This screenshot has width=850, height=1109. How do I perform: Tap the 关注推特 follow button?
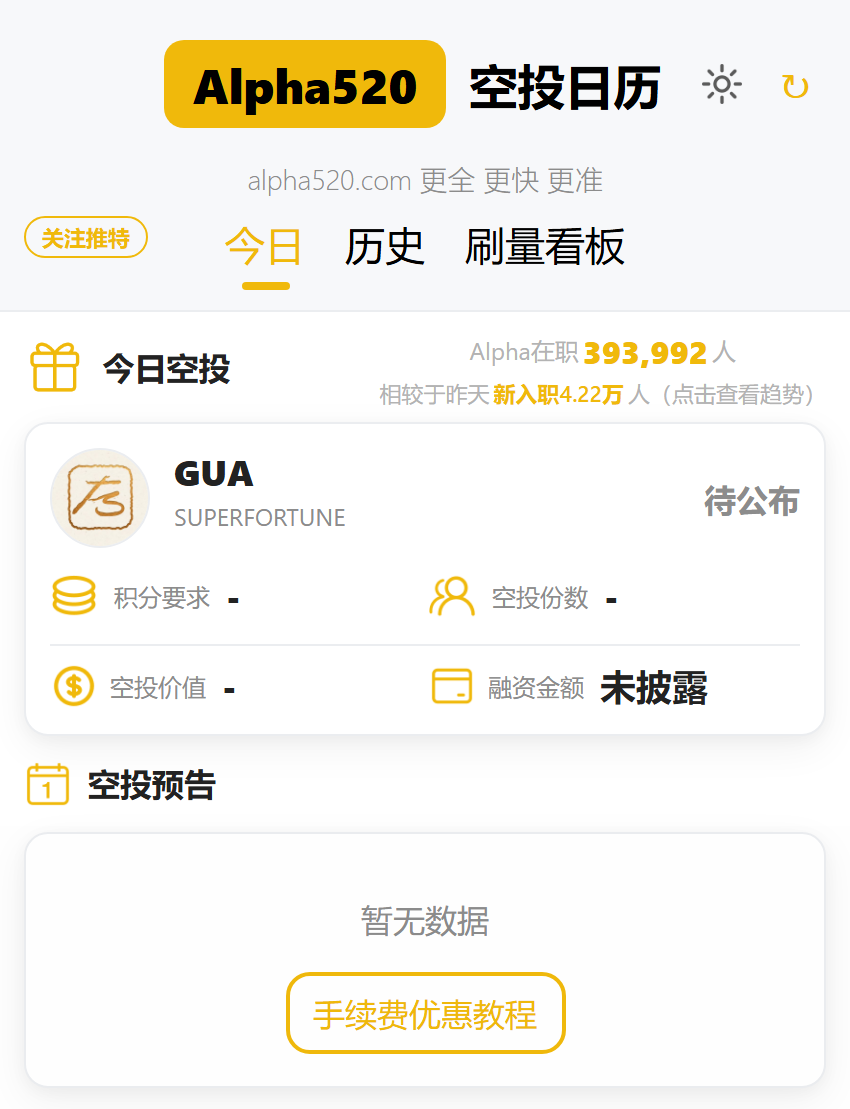[x=86, y=238]
